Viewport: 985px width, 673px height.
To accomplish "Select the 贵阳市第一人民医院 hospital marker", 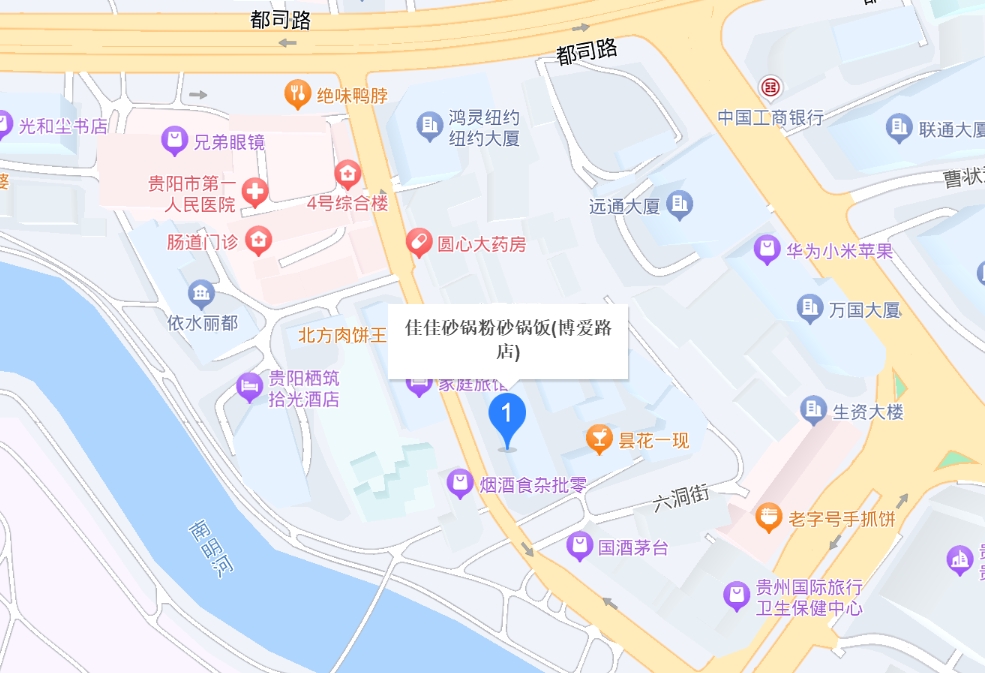I will point(255,192).
